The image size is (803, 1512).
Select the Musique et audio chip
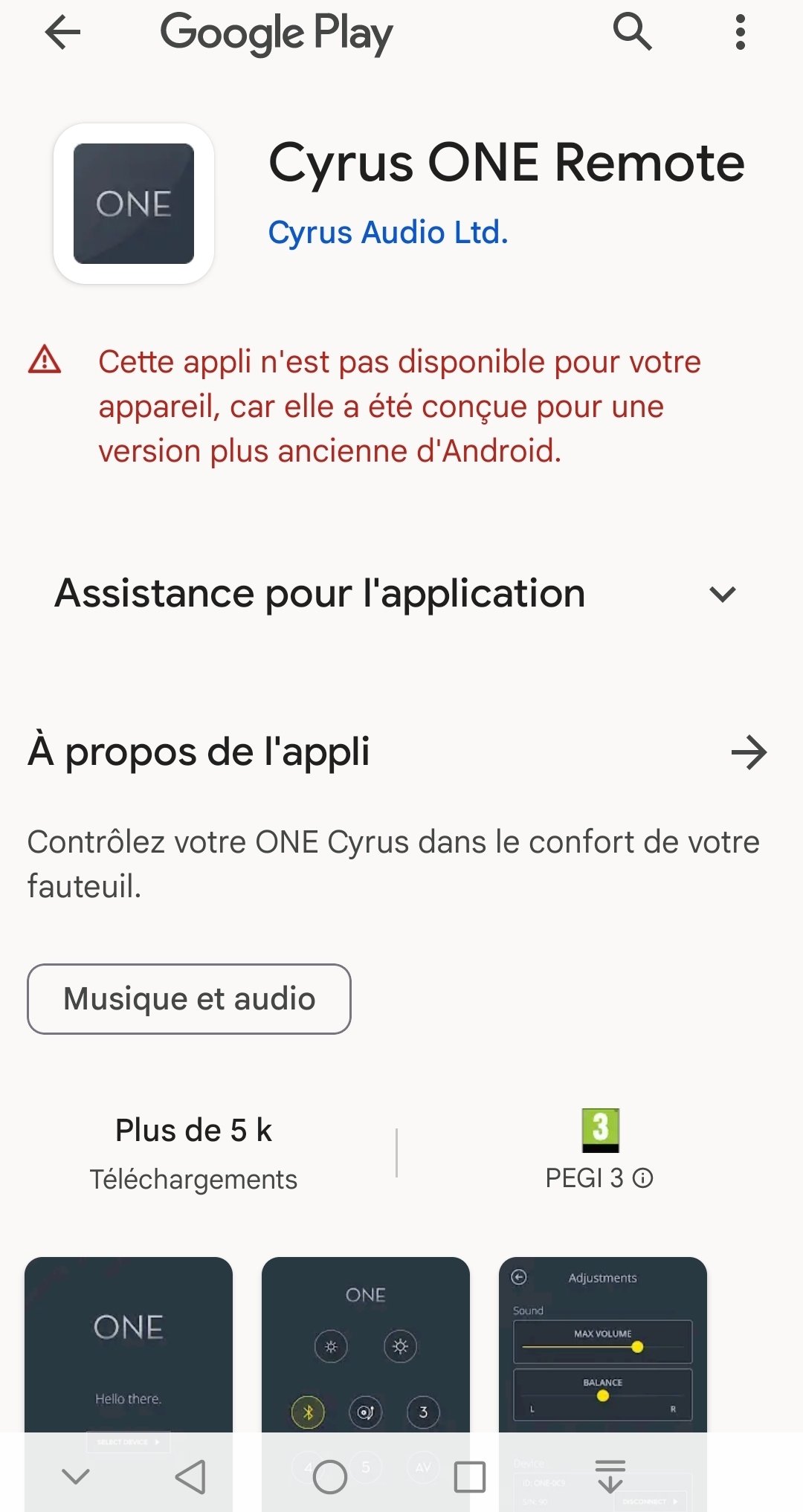189,998
